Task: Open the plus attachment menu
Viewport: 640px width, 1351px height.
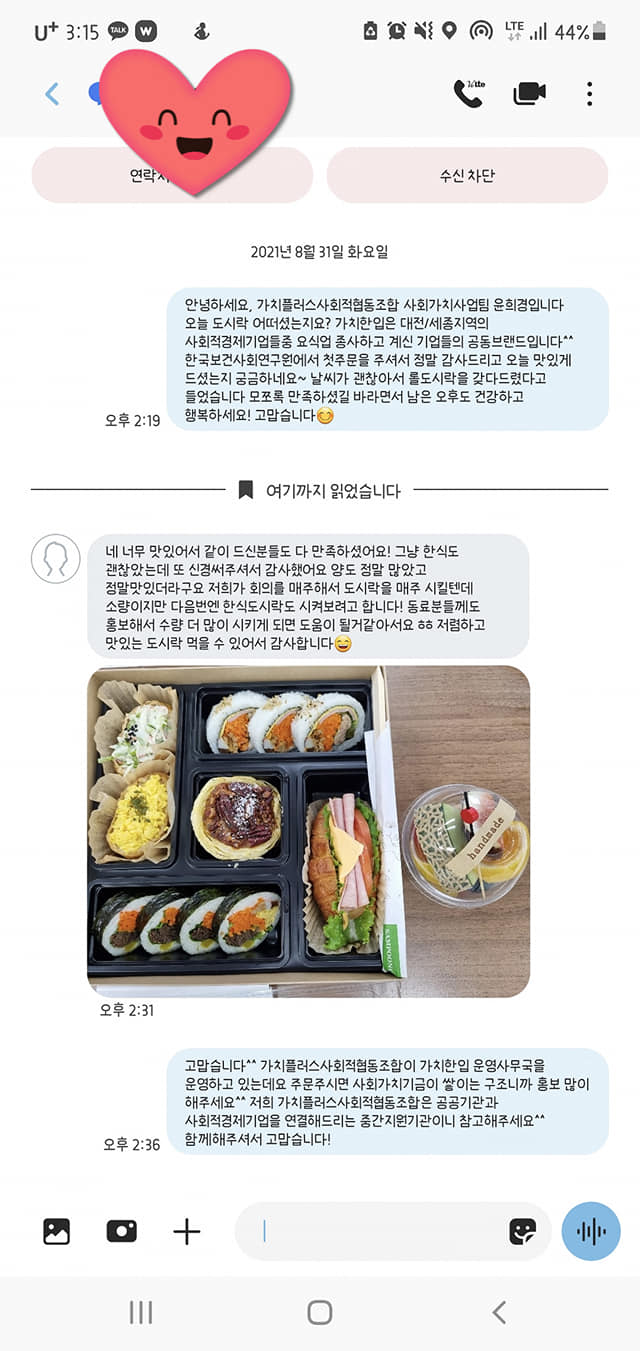Action: pyautogui.click(x=187, y=1231)
